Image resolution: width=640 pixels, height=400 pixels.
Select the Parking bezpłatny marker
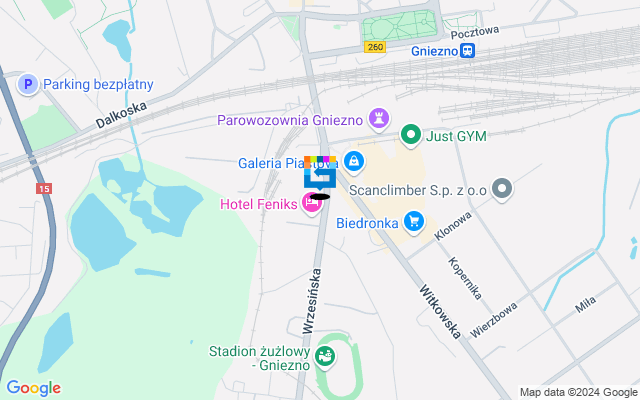[29, 85]
